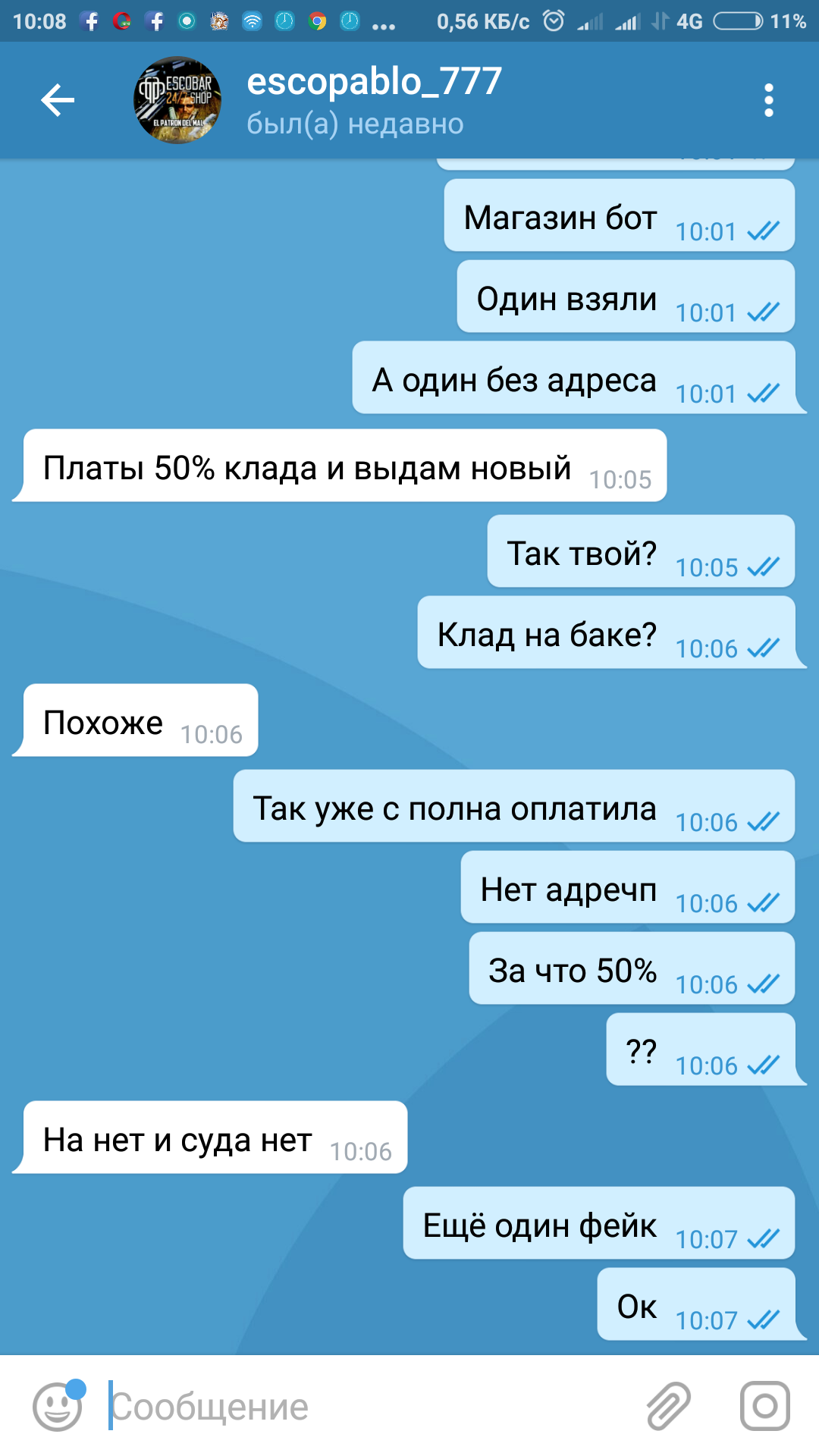Tap the escopablo_777 chat title
This screenshot has width=819, height=1456.
click(x=375, y=81)
